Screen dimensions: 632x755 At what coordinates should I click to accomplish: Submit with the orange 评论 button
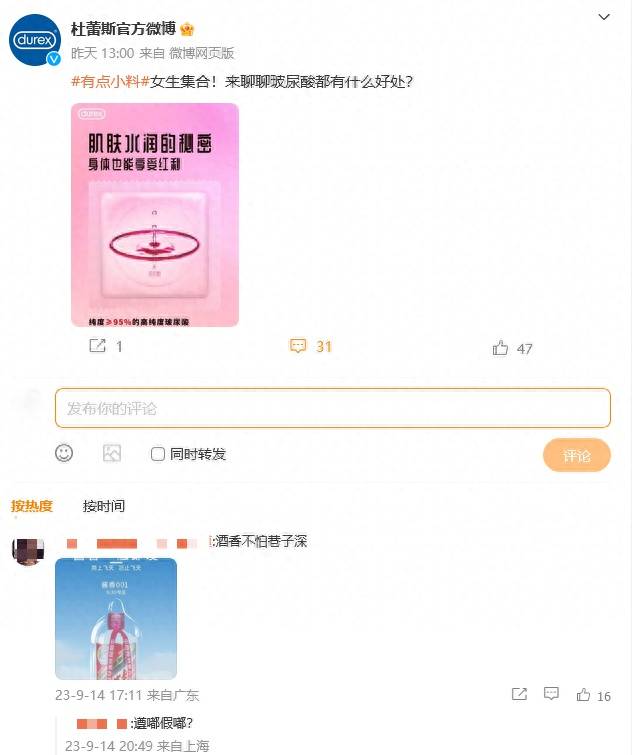[x=576, y=455]
